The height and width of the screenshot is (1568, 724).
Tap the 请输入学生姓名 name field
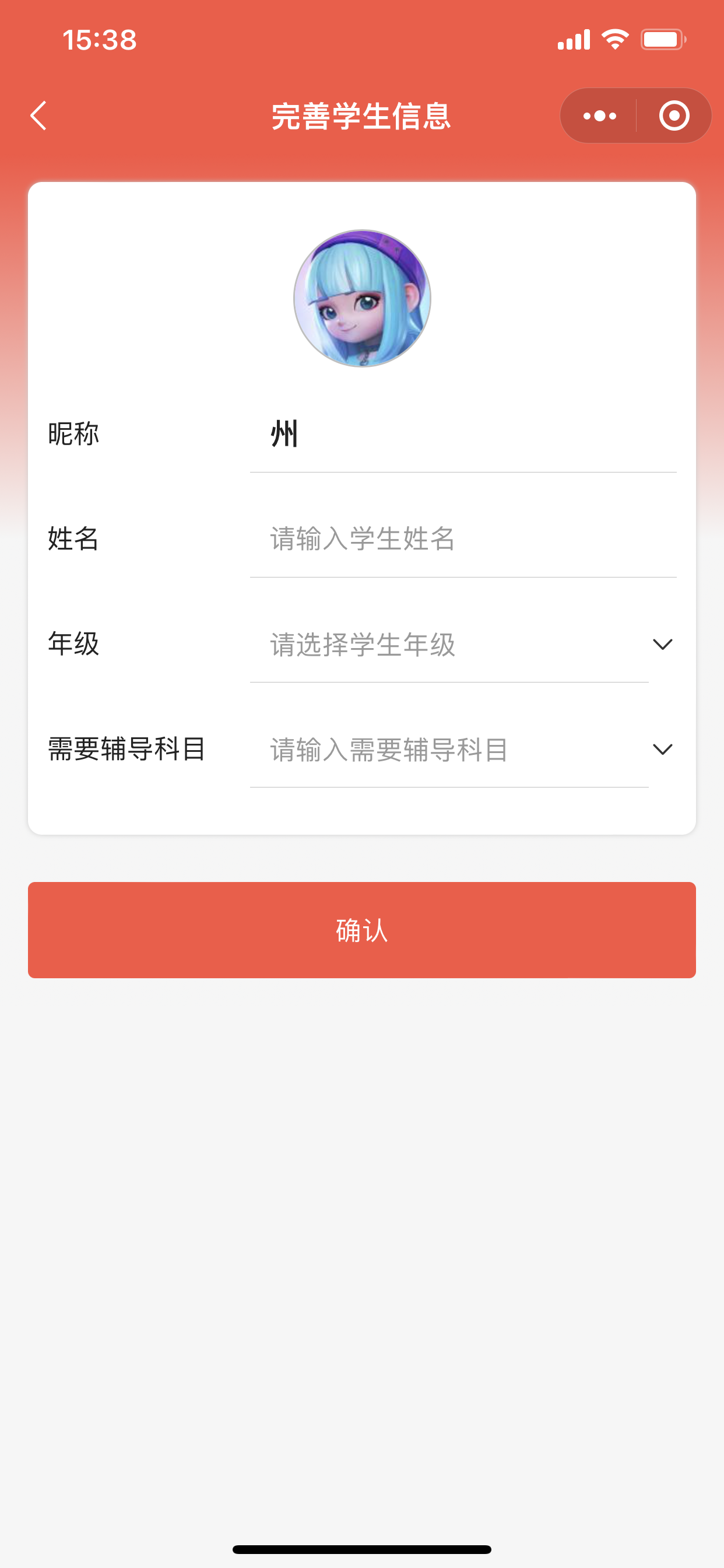pos(426,540)
